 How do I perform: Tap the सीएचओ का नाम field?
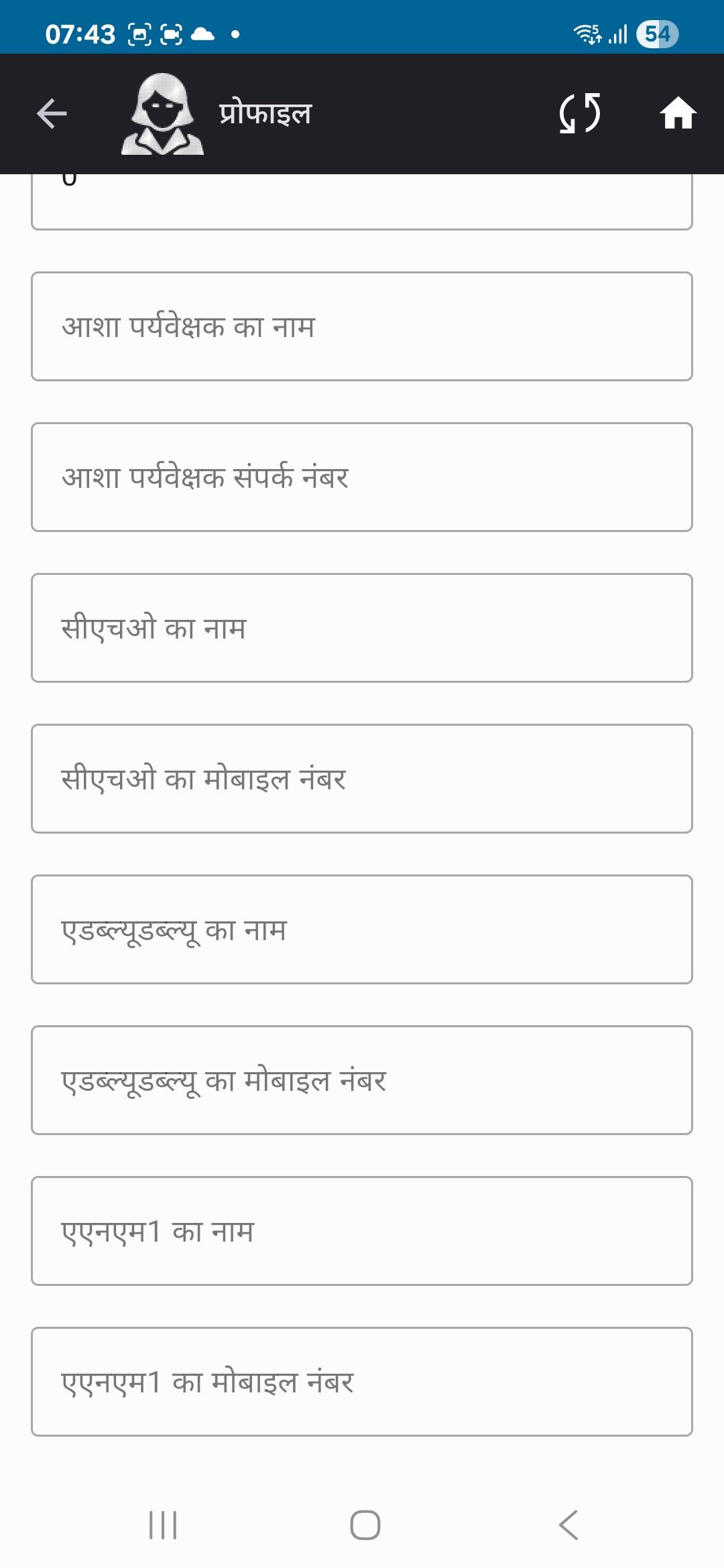pyautogui.click(x=362, y=628)
